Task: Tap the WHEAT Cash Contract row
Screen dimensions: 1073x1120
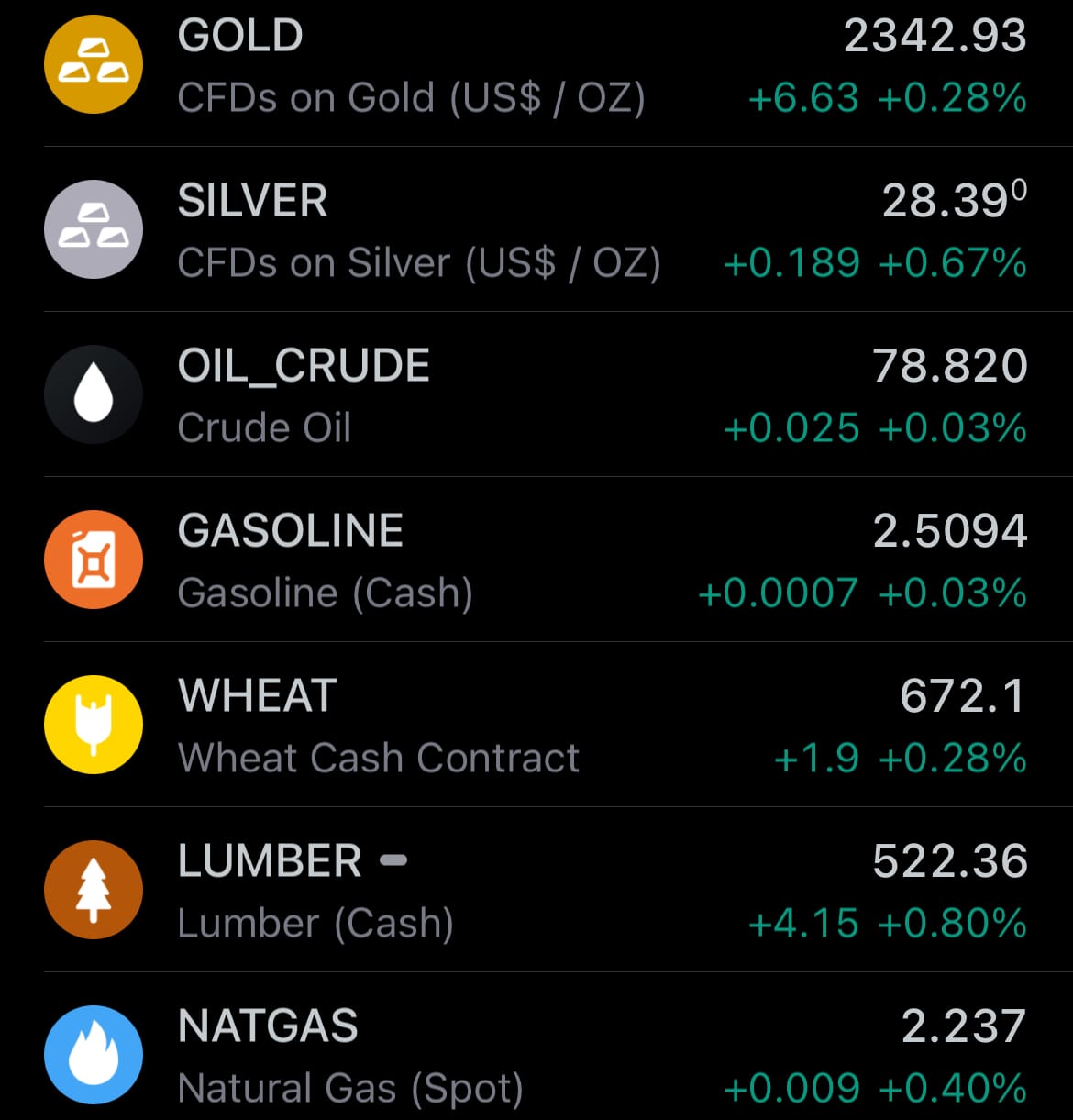Action: coord(536,726)
